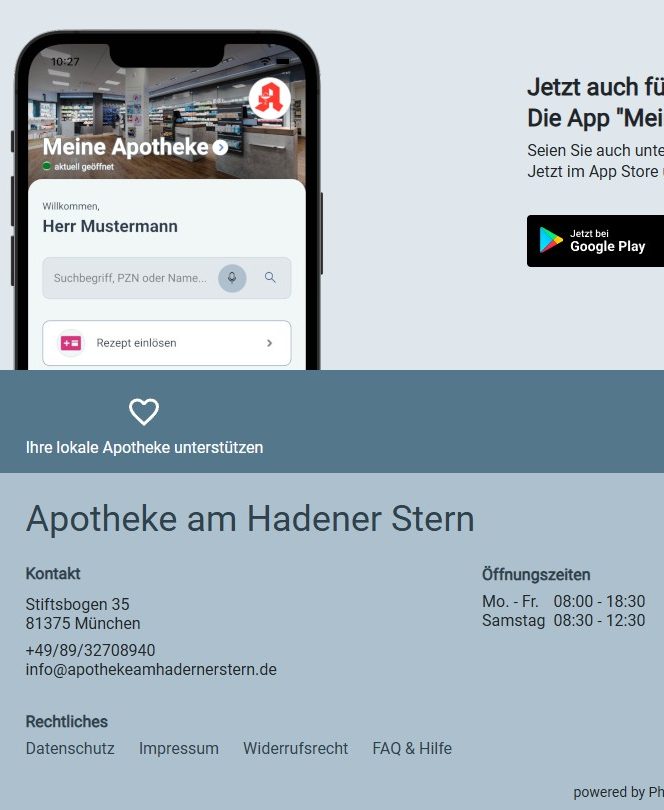Email info@apothekeamhadernerstern.de
The height and width of the screenshot is (810, 664).
[151, 669]
